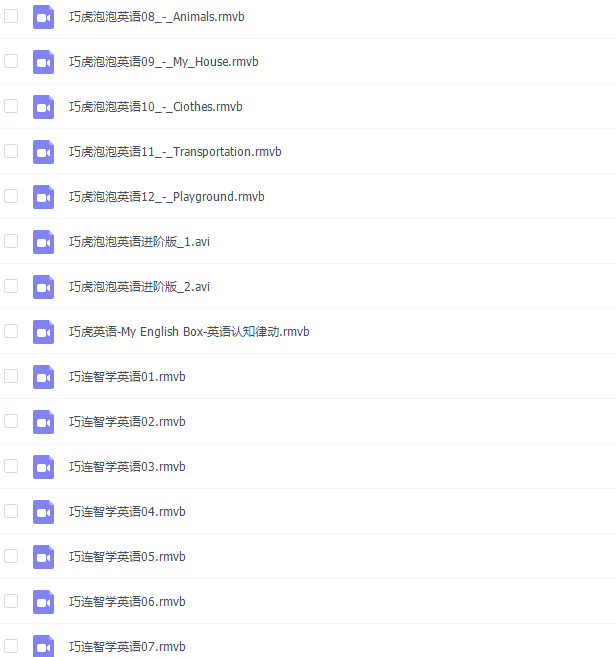
Task: Select checkbox for 巧虎泡泡英语09 My House
Action: tap(11, 61)
